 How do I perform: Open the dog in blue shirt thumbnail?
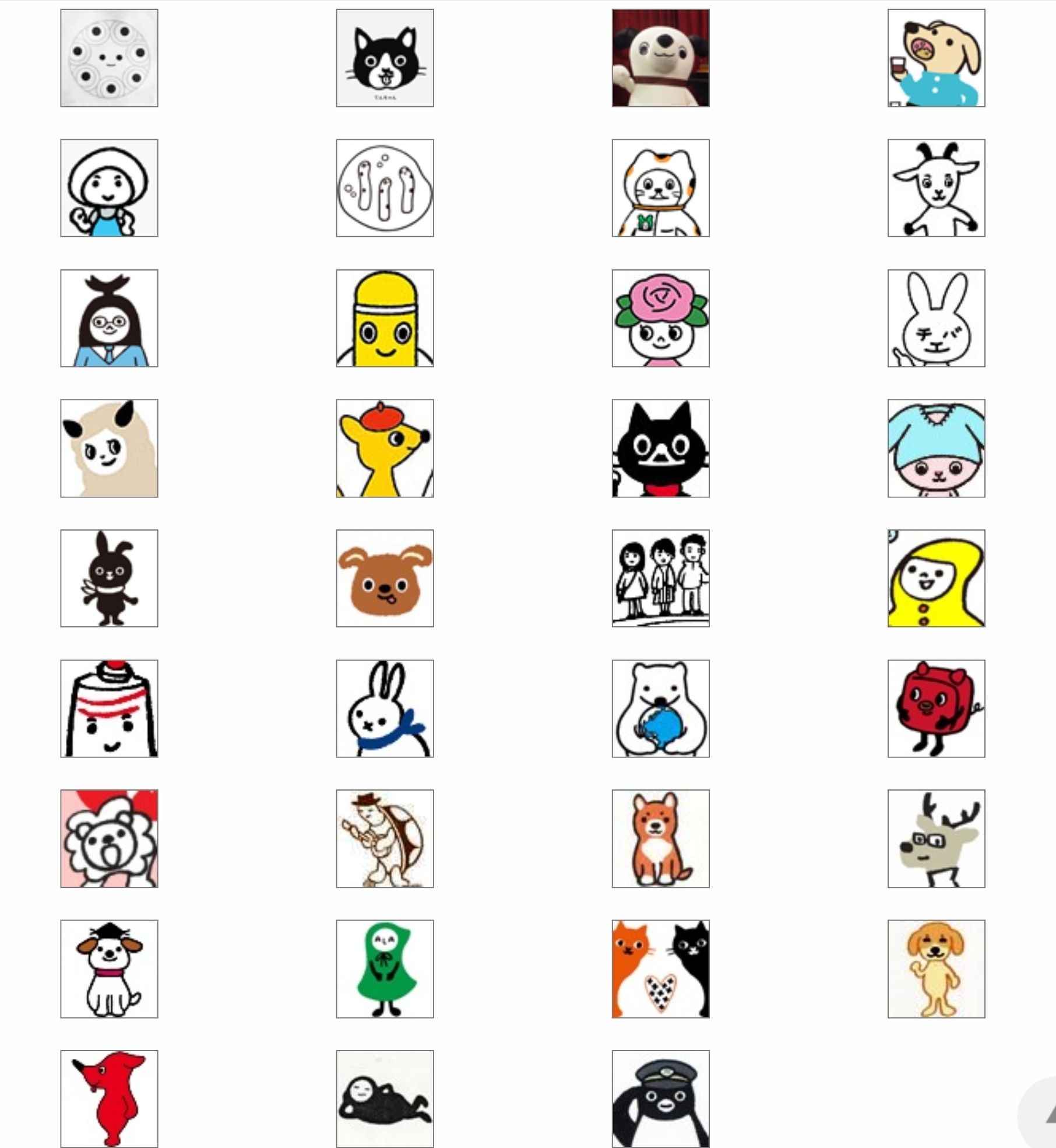point(936,58)
